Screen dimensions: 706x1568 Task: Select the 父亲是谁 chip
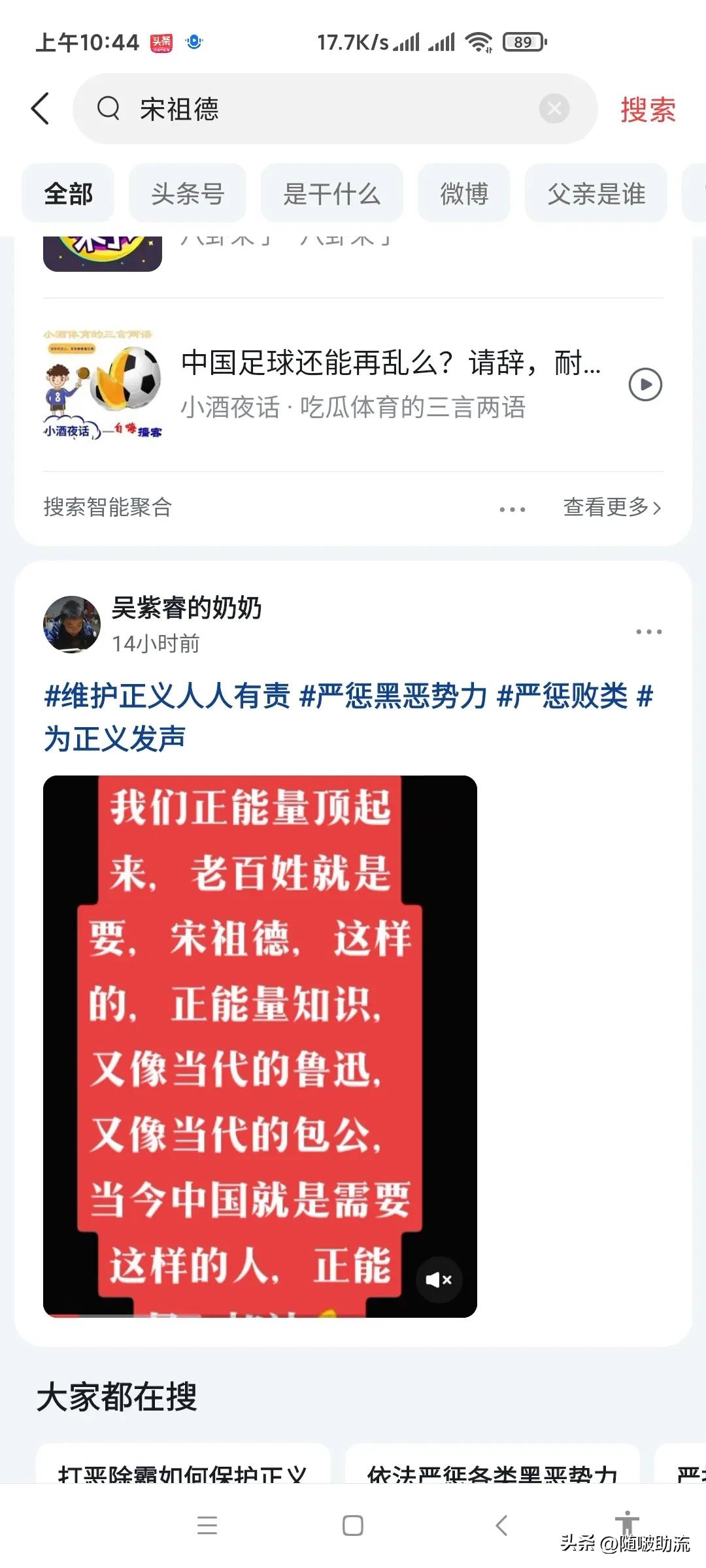tap(596, 194)
